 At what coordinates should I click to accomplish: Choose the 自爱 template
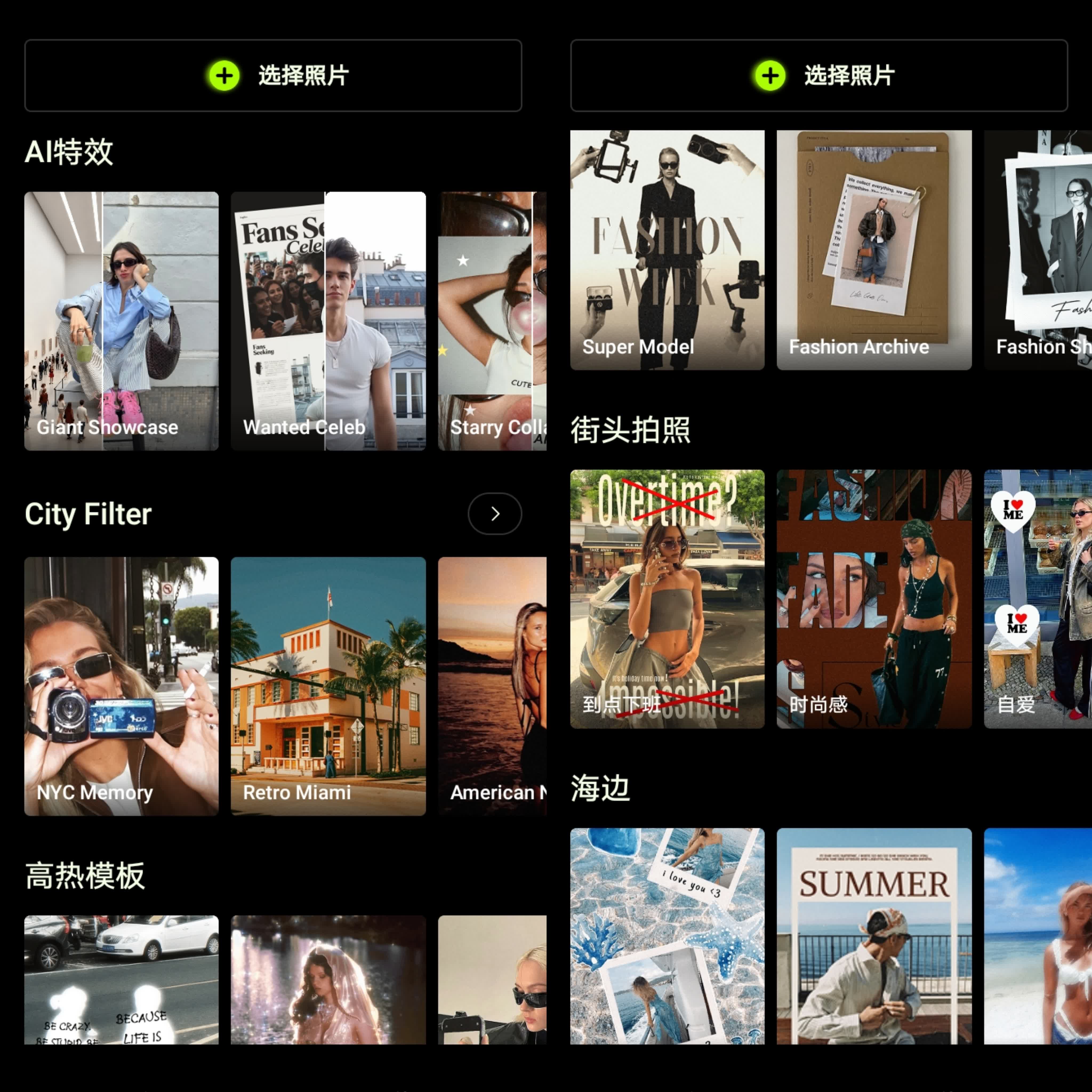coord(1037,599)
